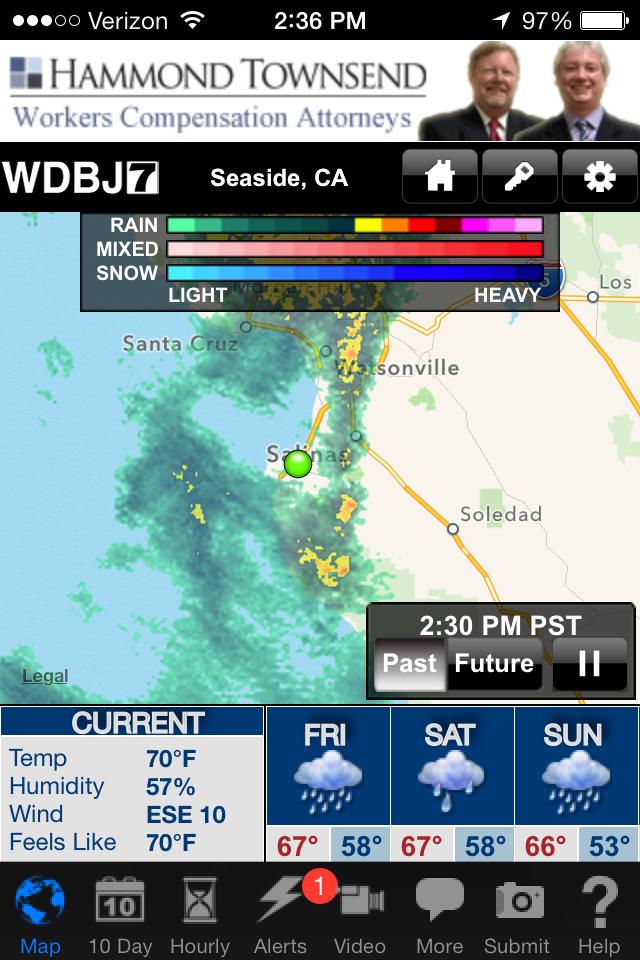
Task: Open the map key legend
Action: [520, 177]
